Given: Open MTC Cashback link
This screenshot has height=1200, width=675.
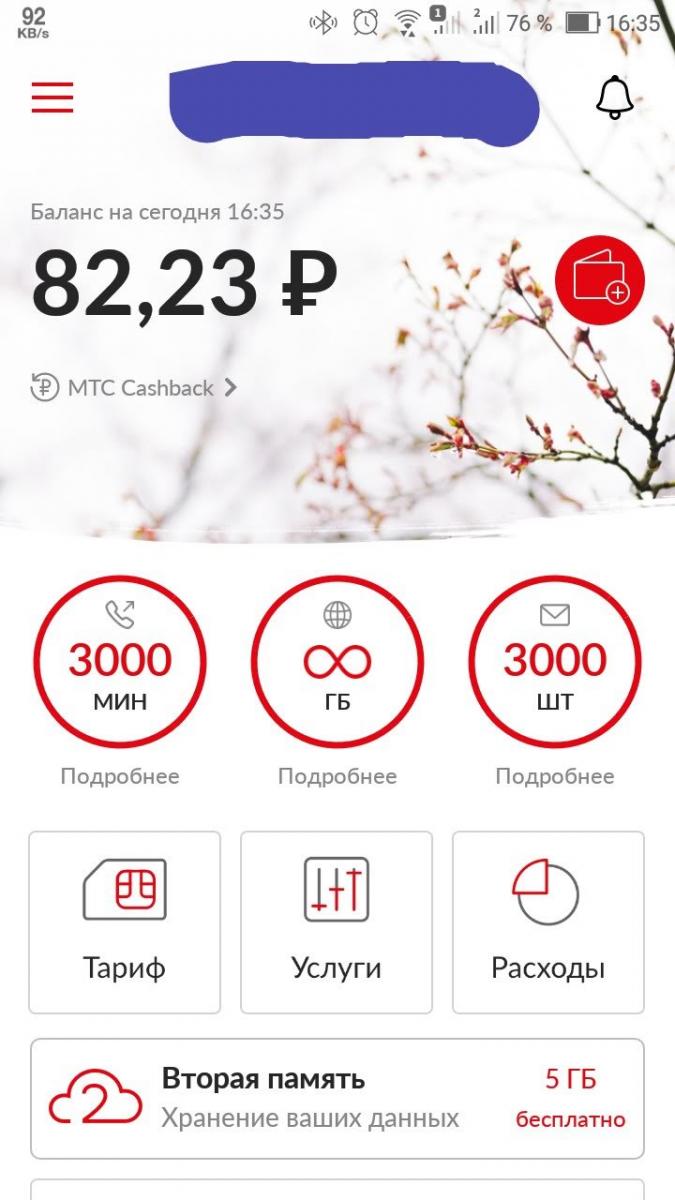Looking at the screenshot, I should [x=135, y=388].
